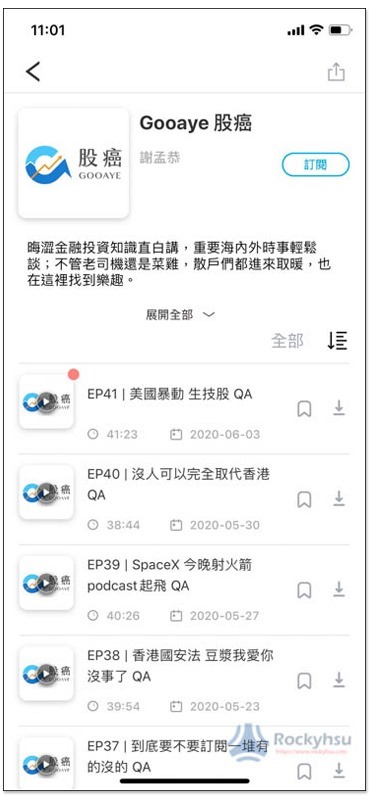Download episode EP38
Viewport: 369px width, 800px height.
click(x=339, y=680)
